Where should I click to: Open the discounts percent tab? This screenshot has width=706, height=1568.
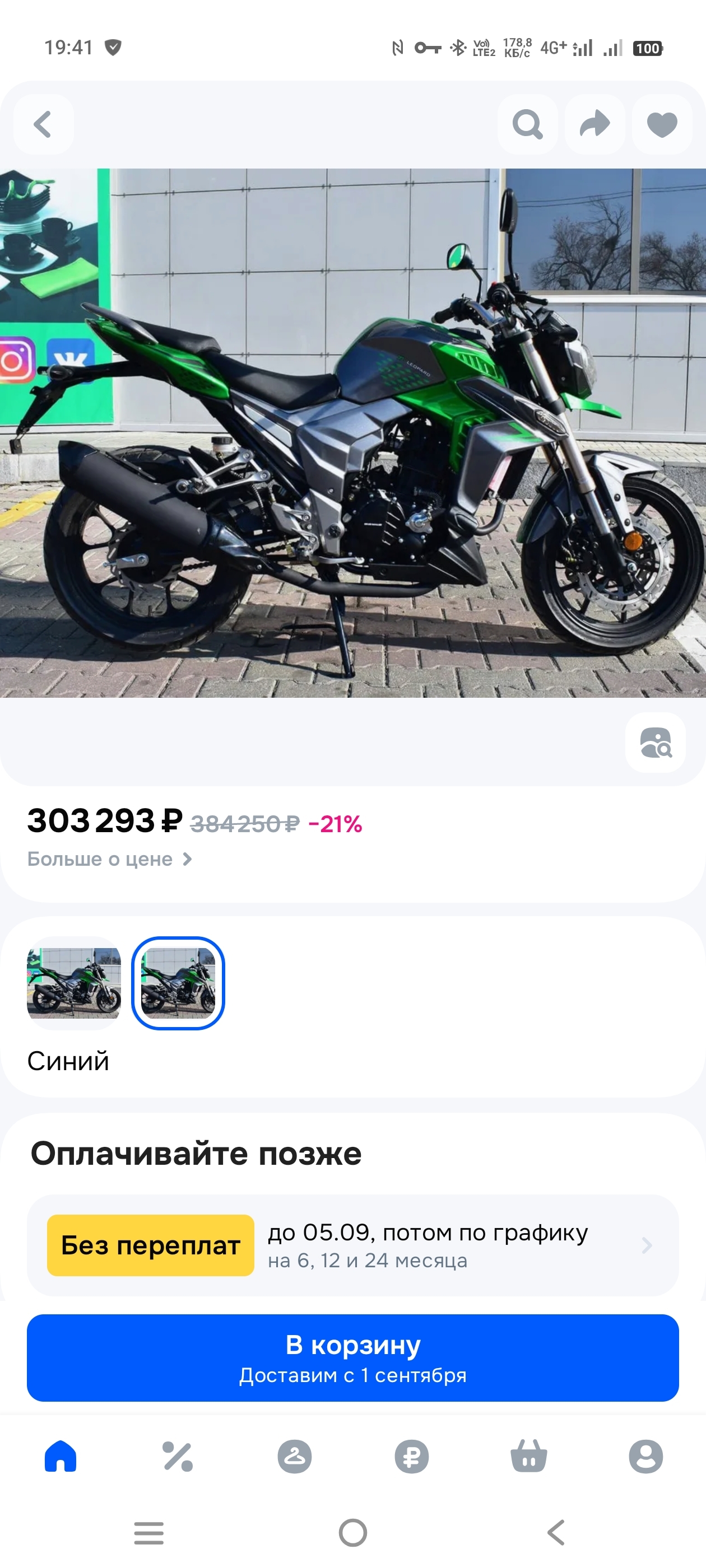pyautogui.click(x=177, y=1456)
